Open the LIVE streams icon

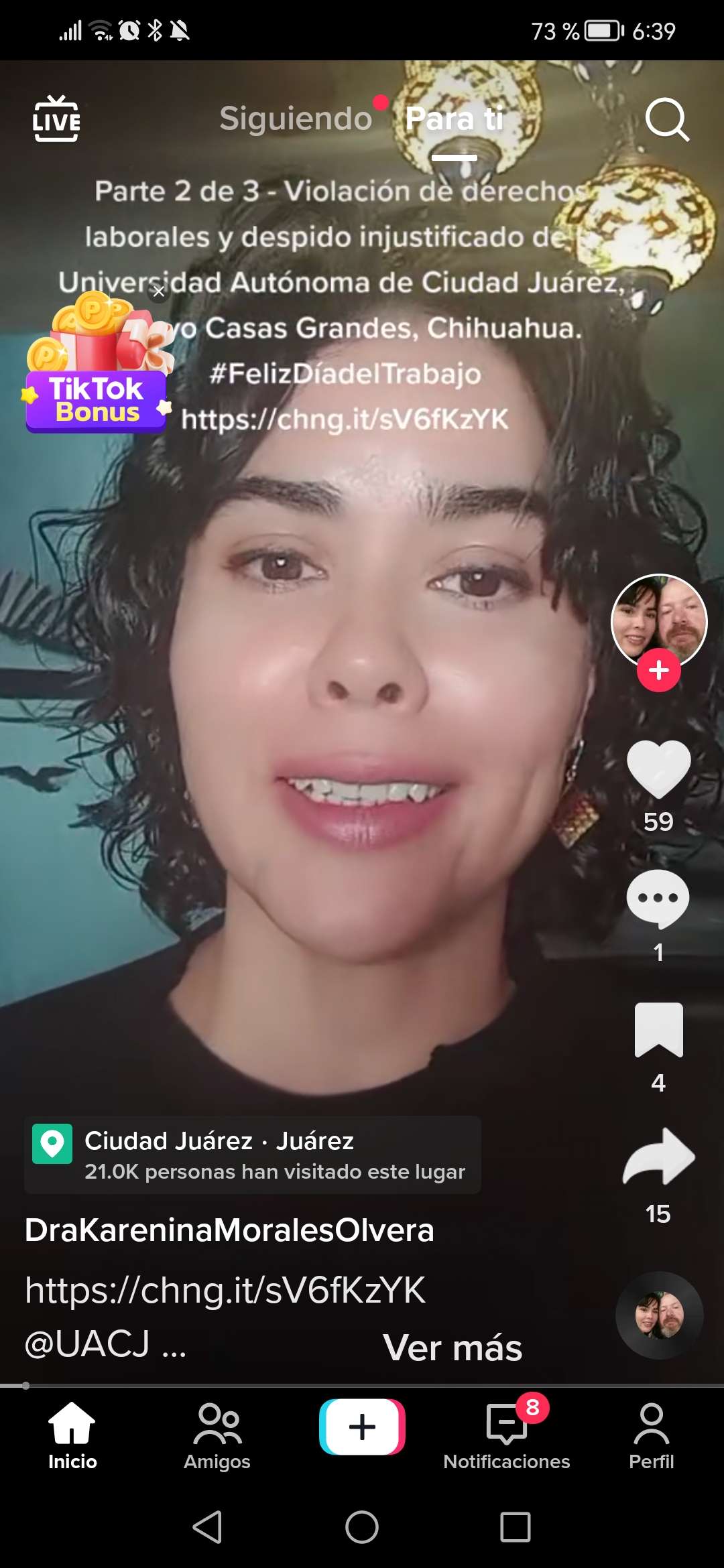coord(56,119)
